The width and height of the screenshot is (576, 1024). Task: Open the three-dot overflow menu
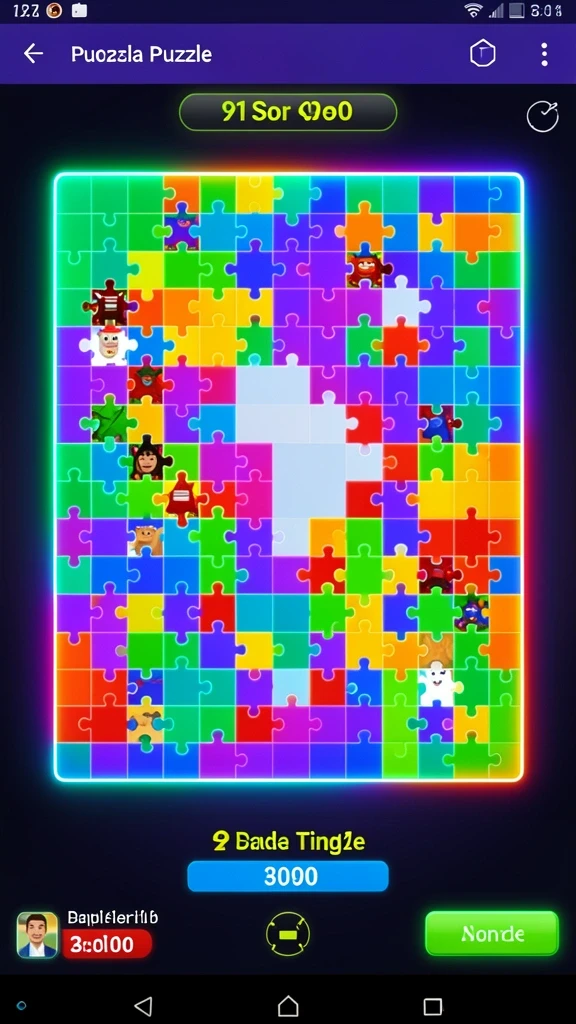click(544, 55)
